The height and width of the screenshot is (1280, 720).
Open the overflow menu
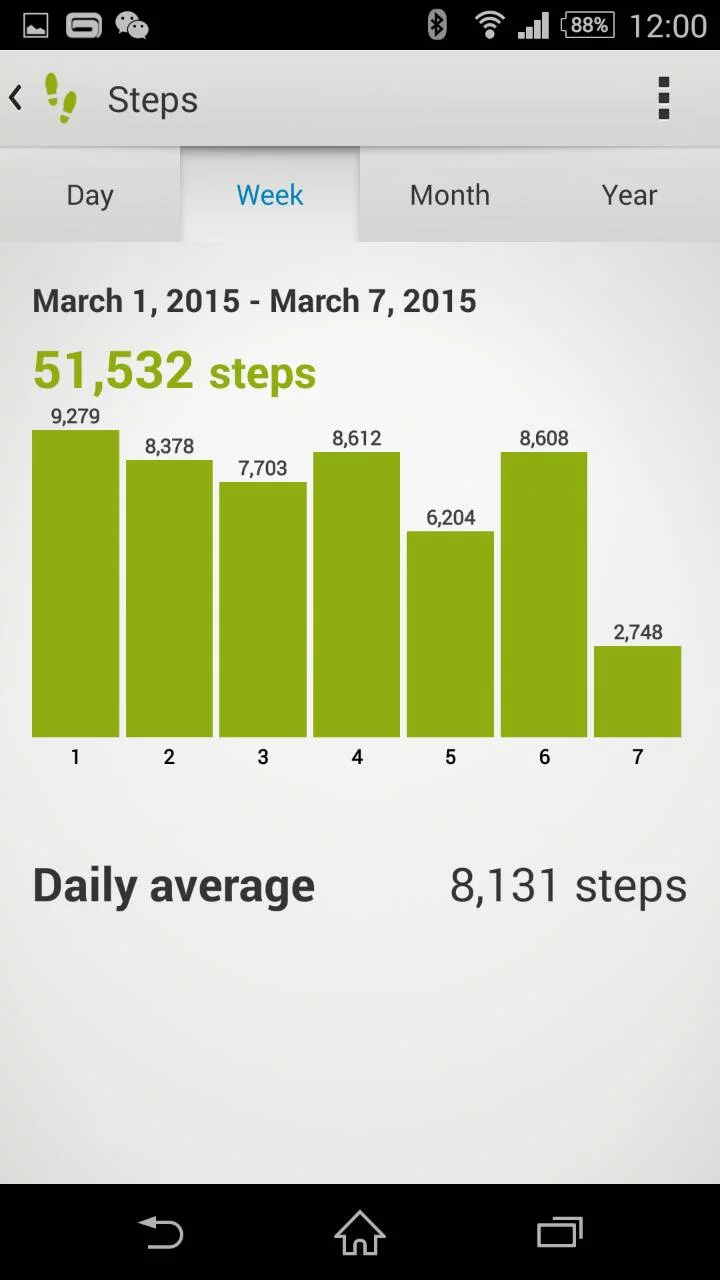point(663,98)
